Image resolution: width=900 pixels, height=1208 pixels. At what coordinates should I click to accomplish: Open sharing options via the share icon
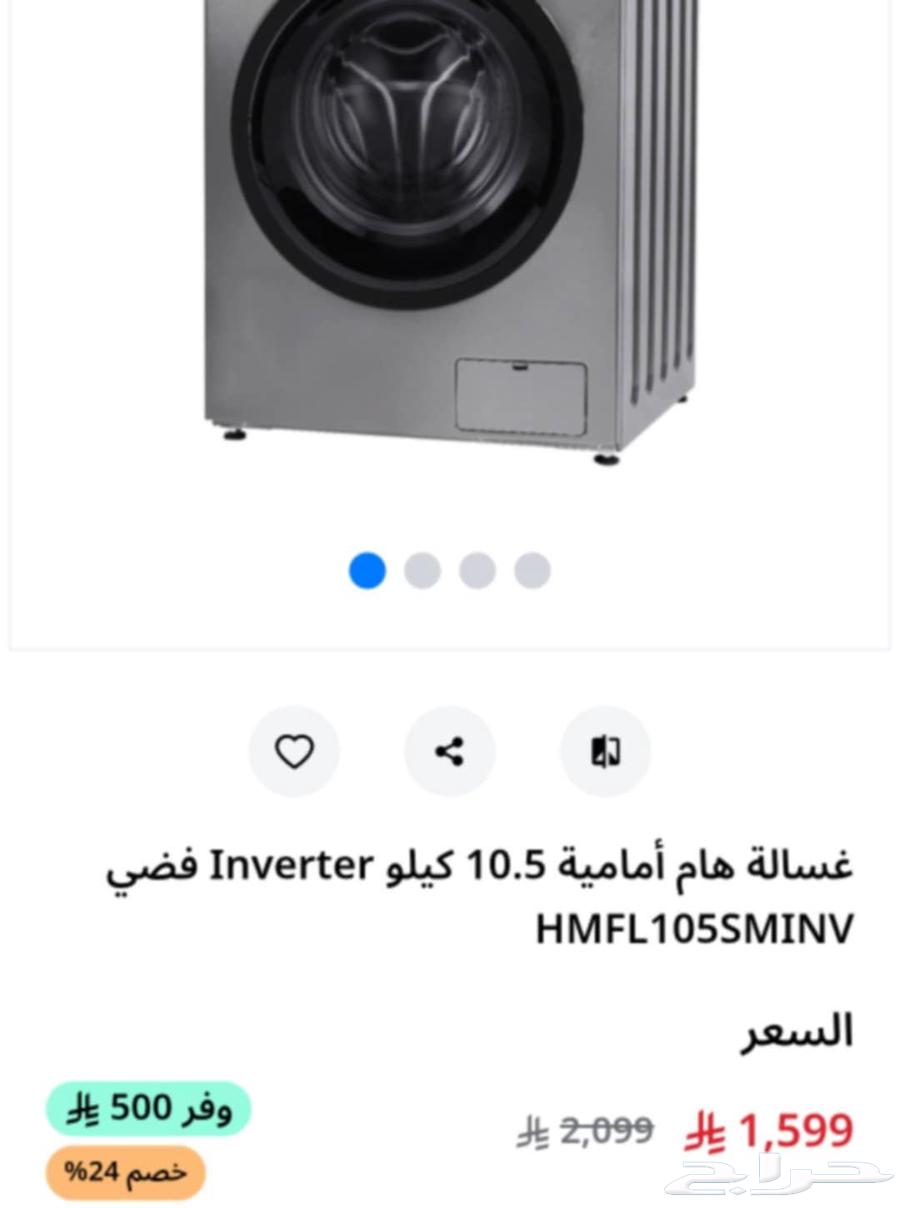tap(449, 751)
